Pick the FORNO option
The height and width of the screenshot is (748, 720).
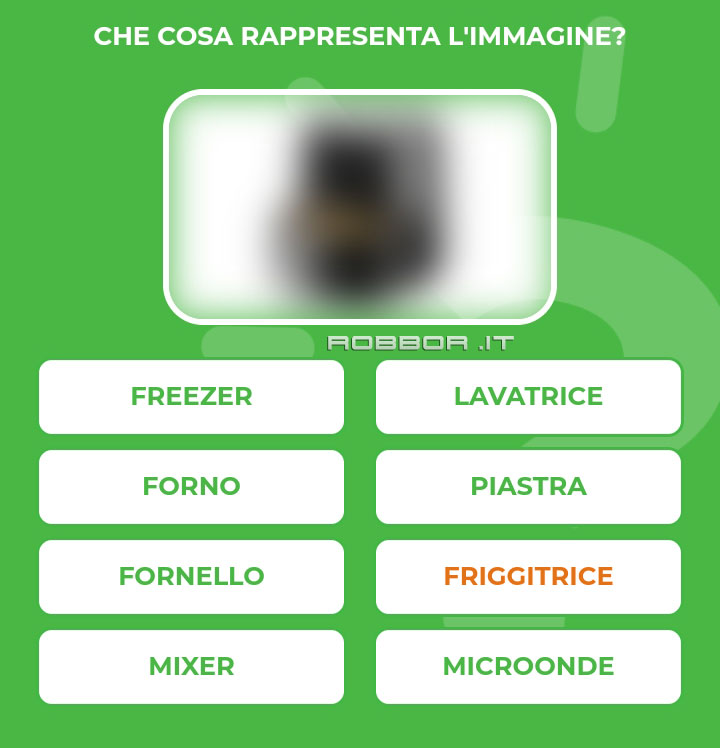tap(191, 487)
